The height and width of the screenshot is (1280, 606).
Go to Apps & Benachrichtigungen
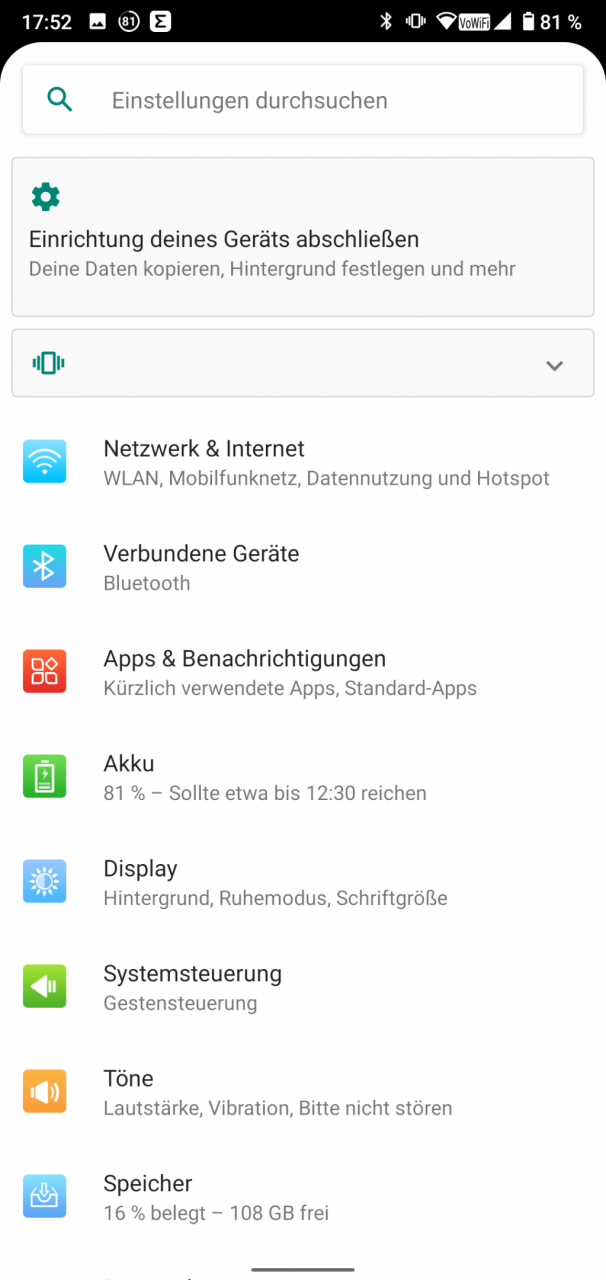(303, 672)
